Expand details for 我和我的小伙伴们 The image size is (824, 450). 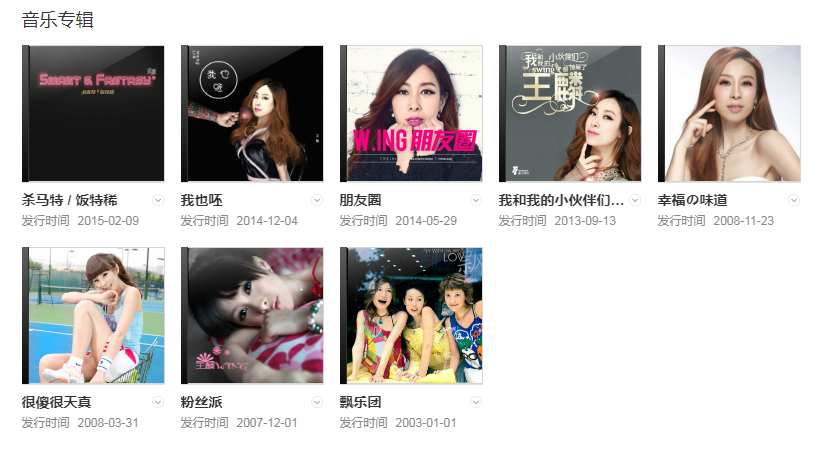point(635,200)
